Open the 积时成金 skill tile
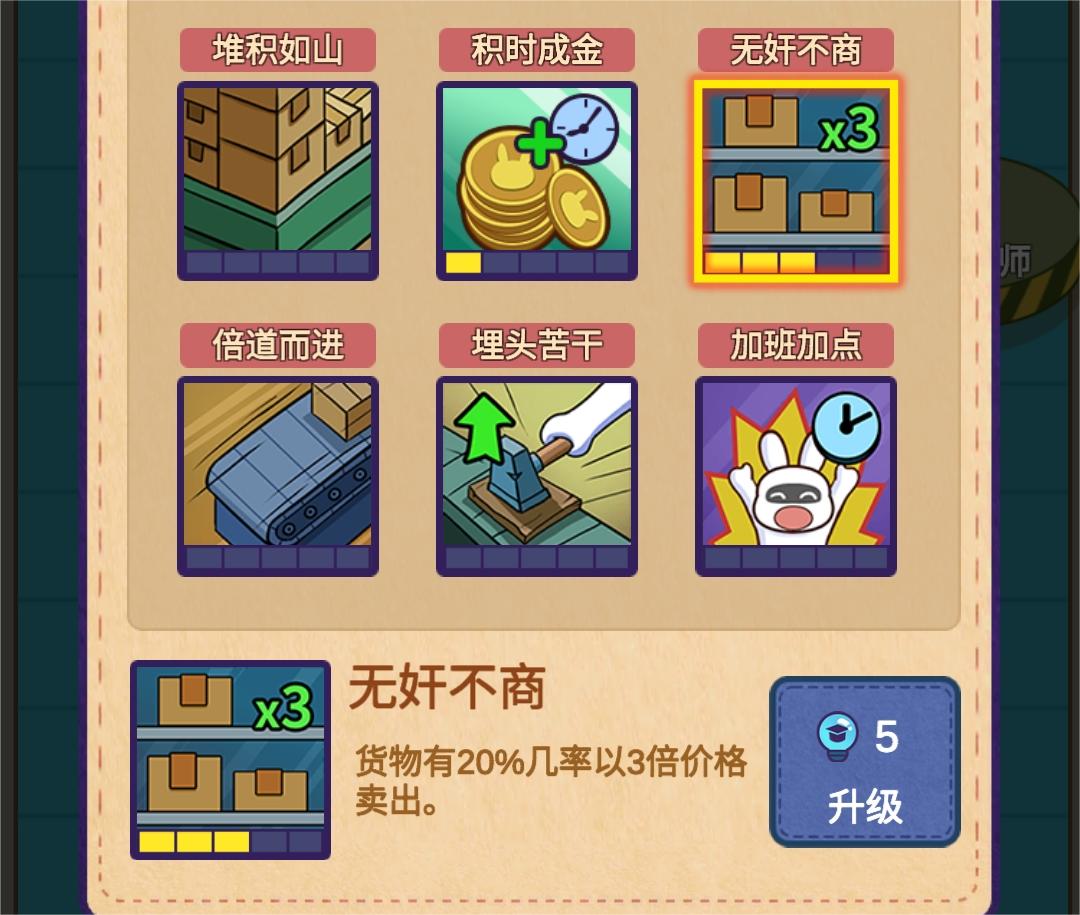The height and width of the screenshot is (915, 1080). pyautogui.click(x=537, y=180)
